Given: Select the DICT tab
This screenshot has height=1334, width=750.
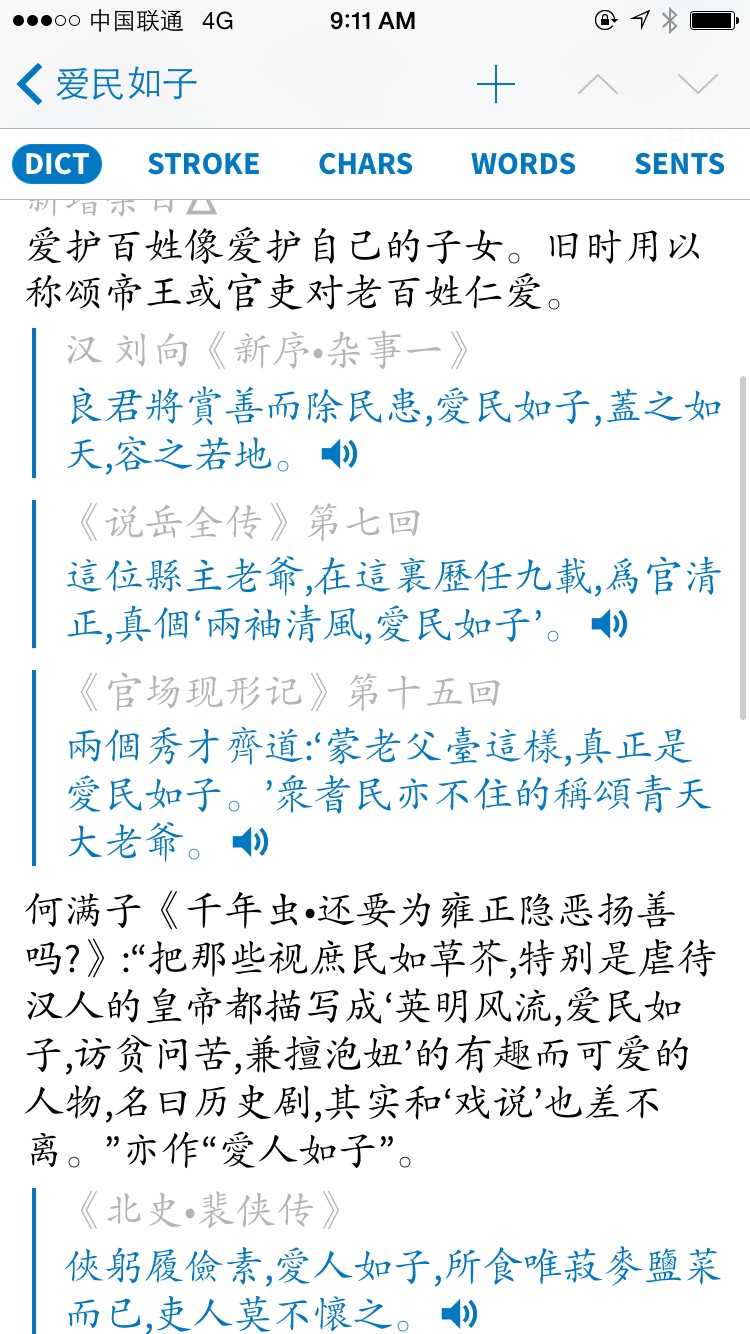Looking at the screenshot, I should (57, 164).
